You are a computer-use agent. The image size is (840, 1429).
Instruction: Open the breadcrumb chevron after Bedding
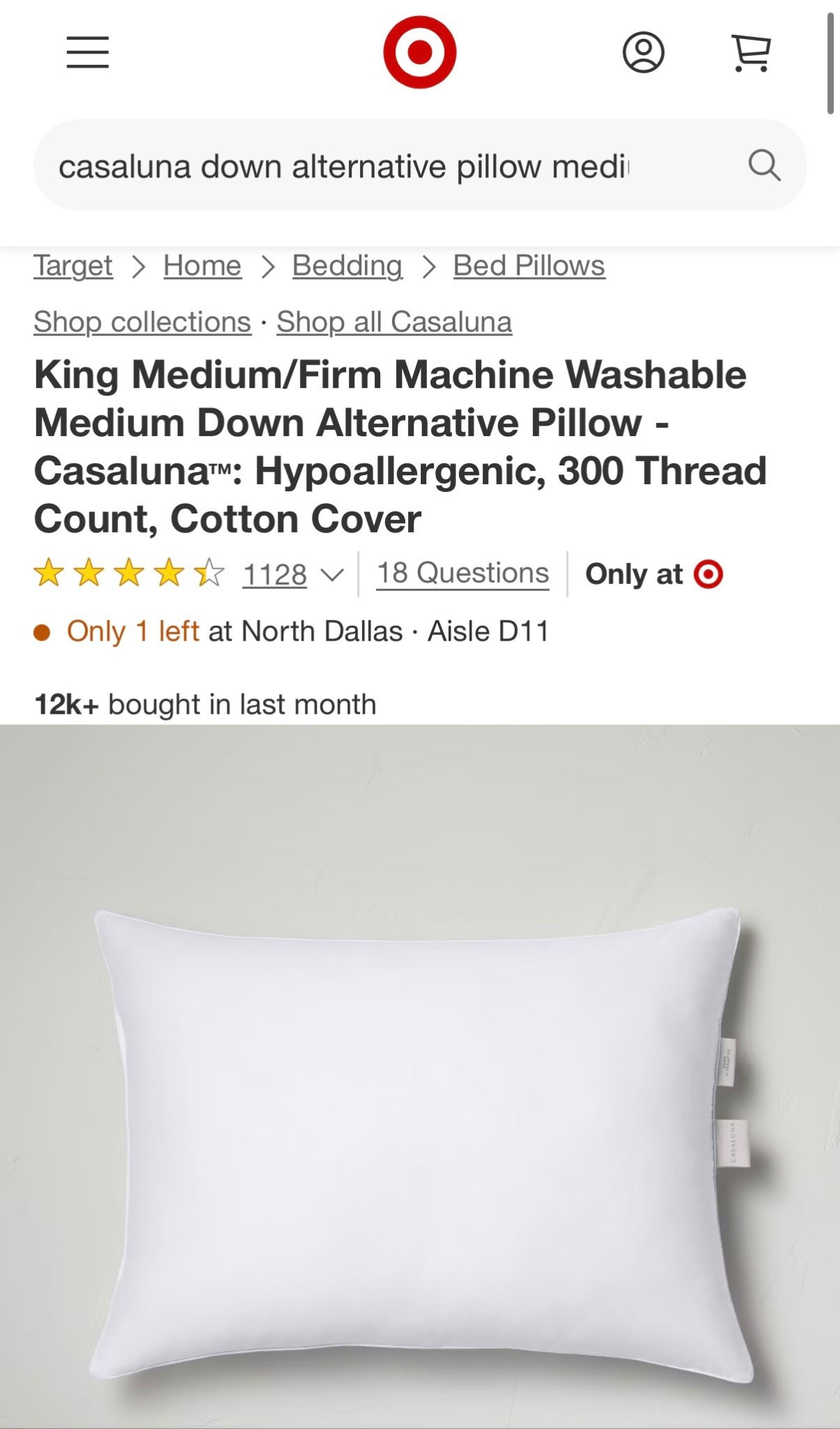click(429, 266)
